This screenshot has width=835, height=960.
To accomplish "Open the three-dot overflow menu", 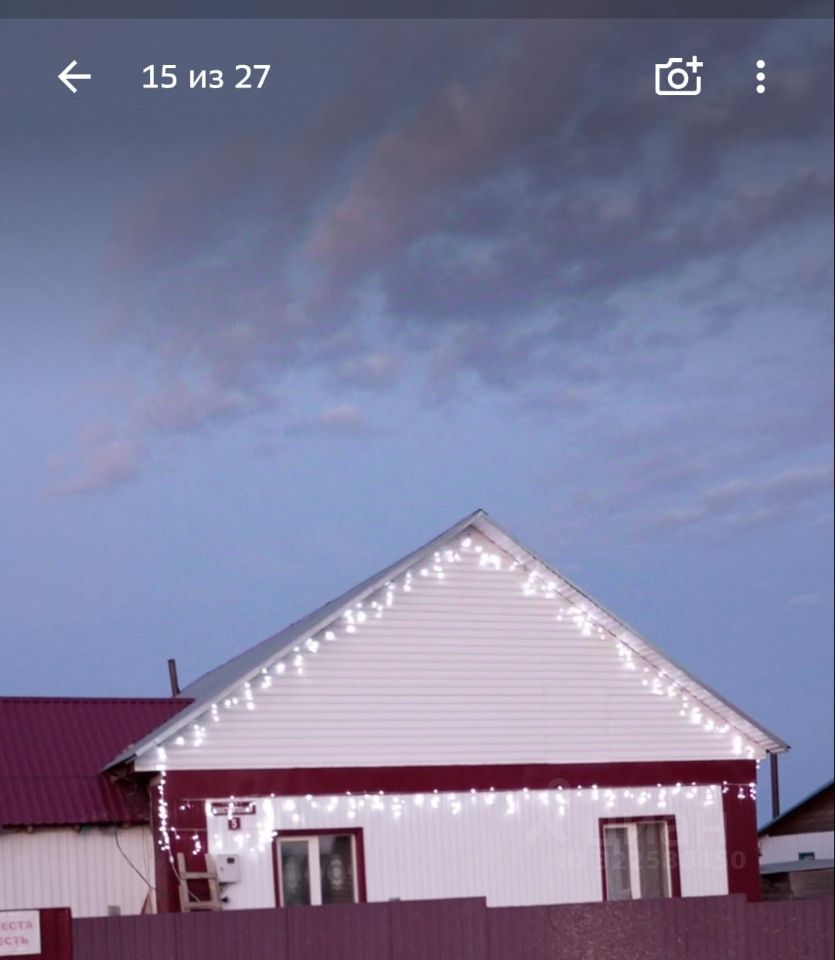I will (x=760, y=77).
